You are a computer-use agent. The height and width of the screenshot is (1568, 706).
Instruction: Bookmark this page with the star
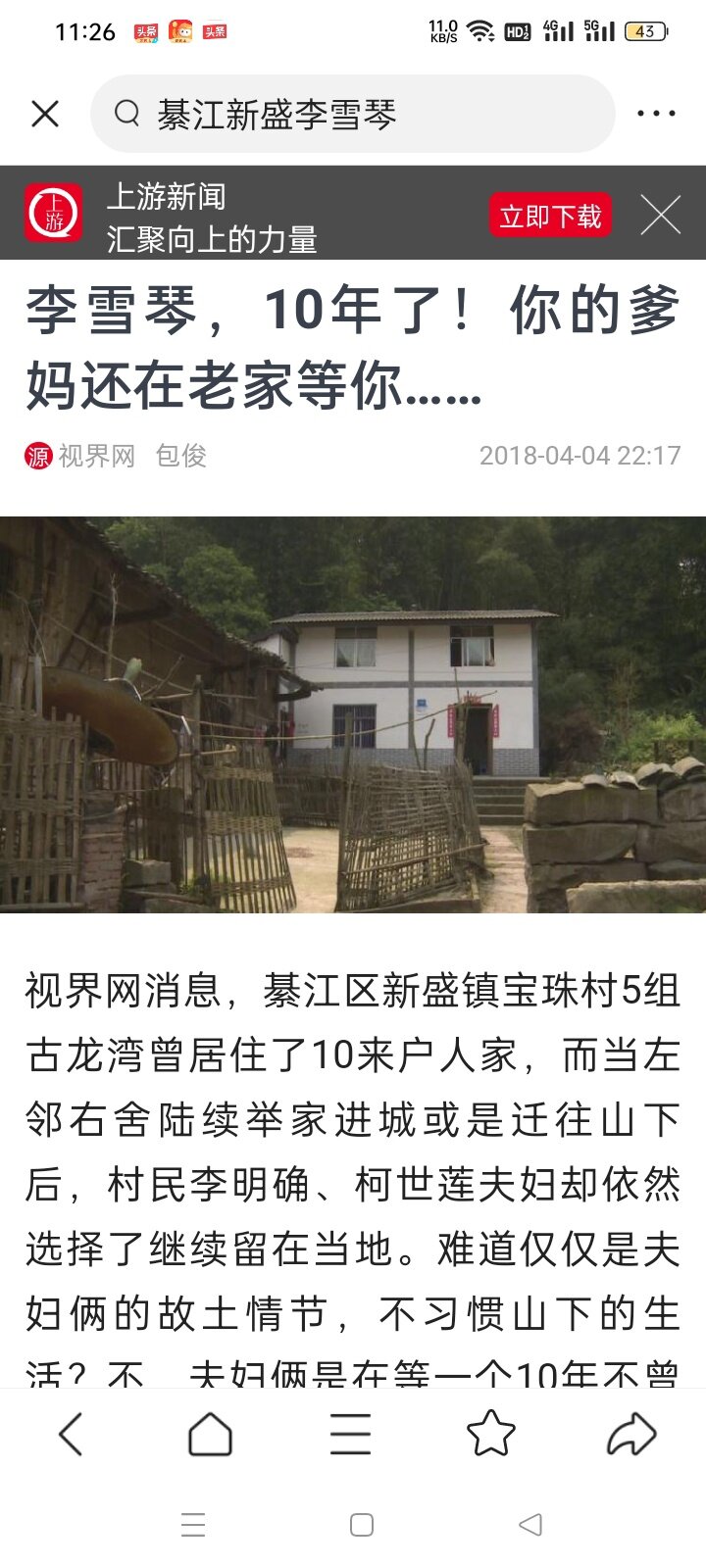click(x=490, y=1436)
